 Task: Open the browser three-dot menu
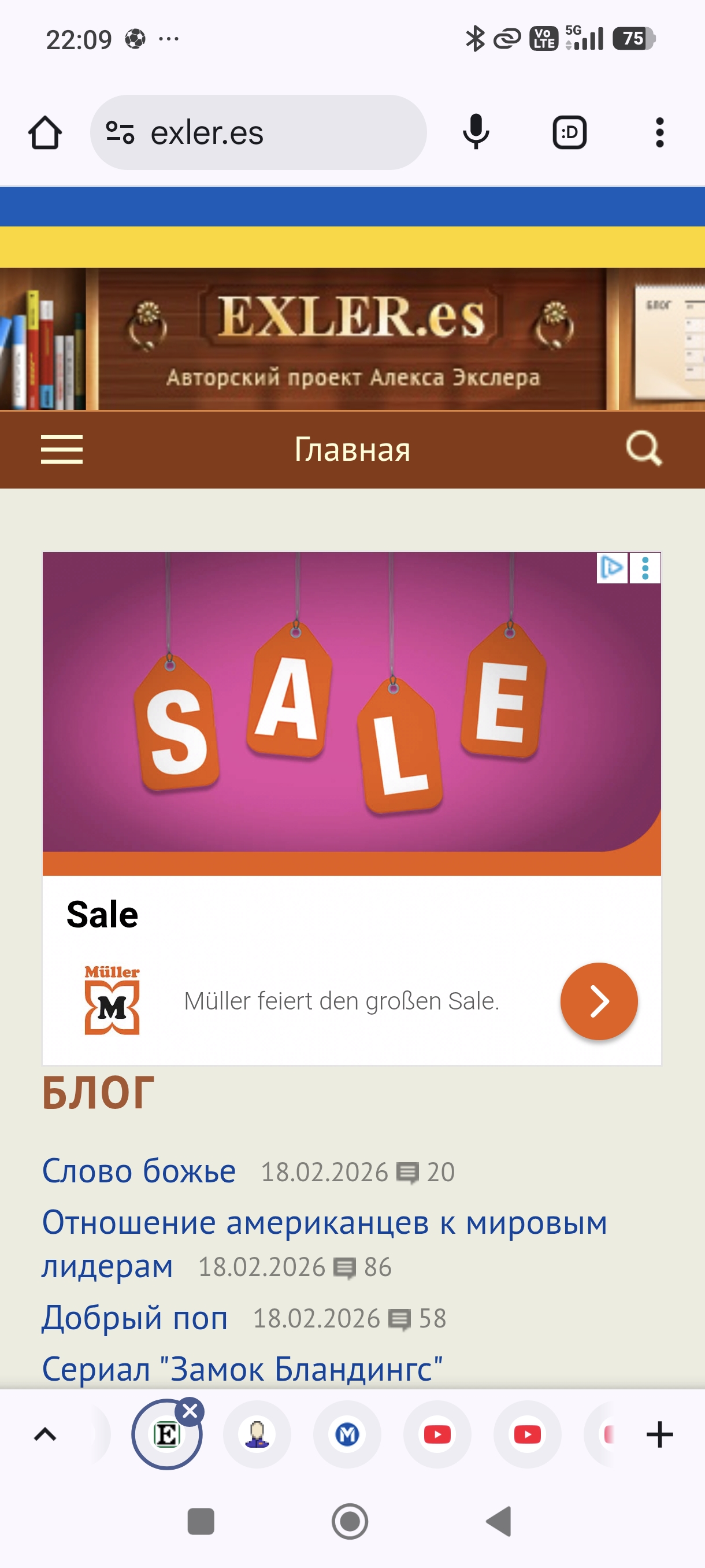click(659, 133)
